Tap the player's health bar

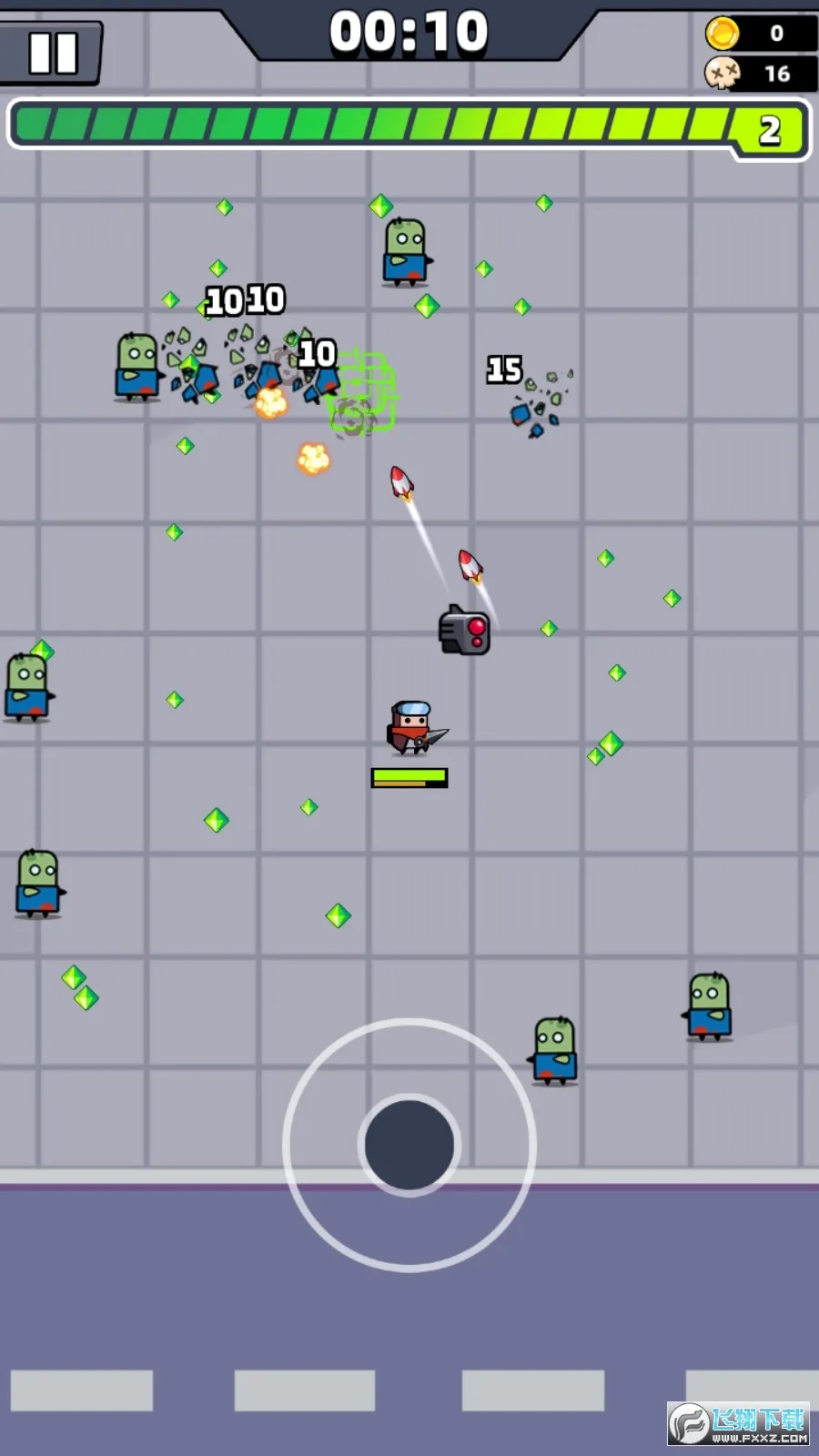pos(409,778)
